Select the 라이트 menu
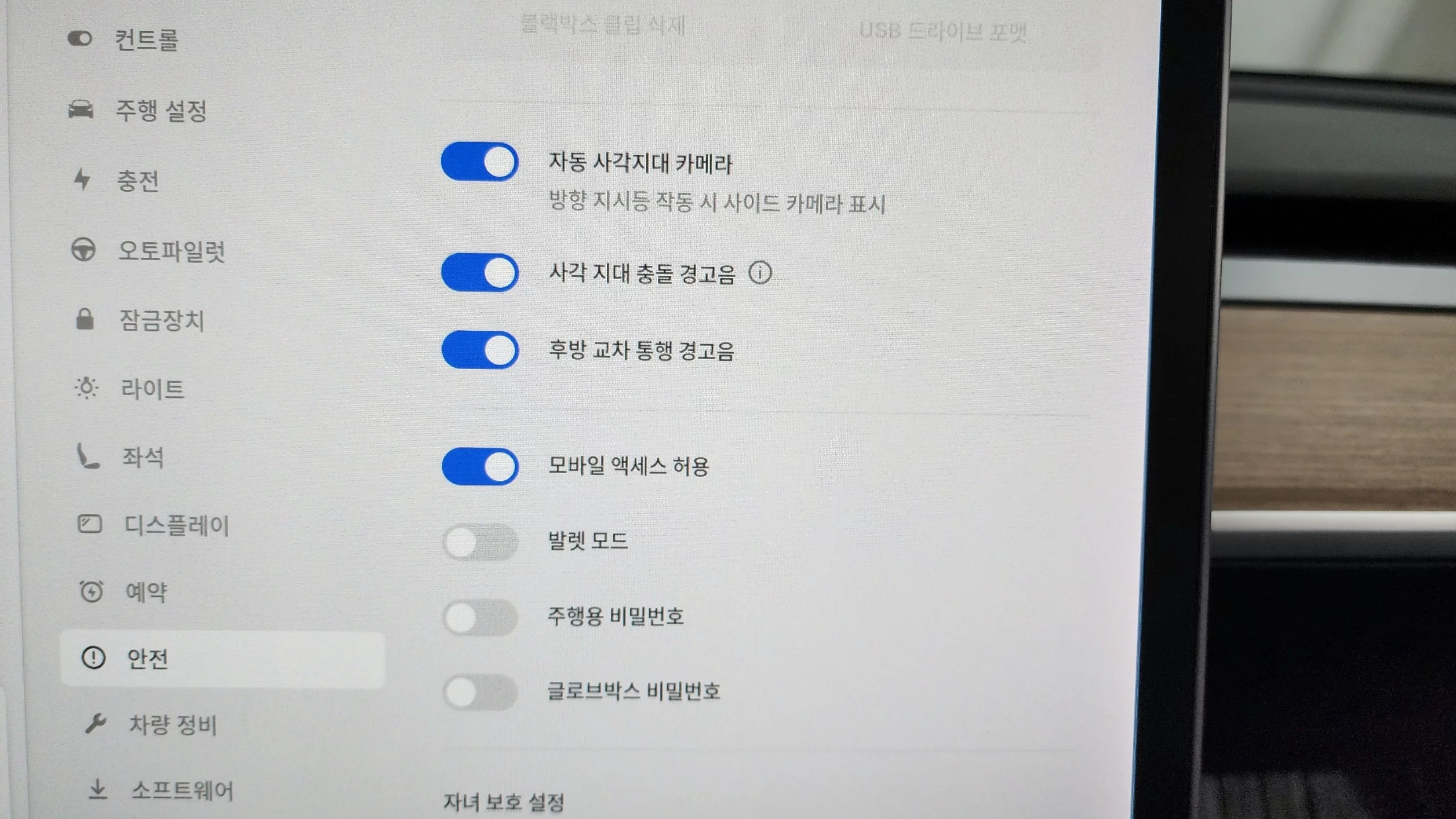This screenshot has width=1456, height=819. (x=152, y=389)
